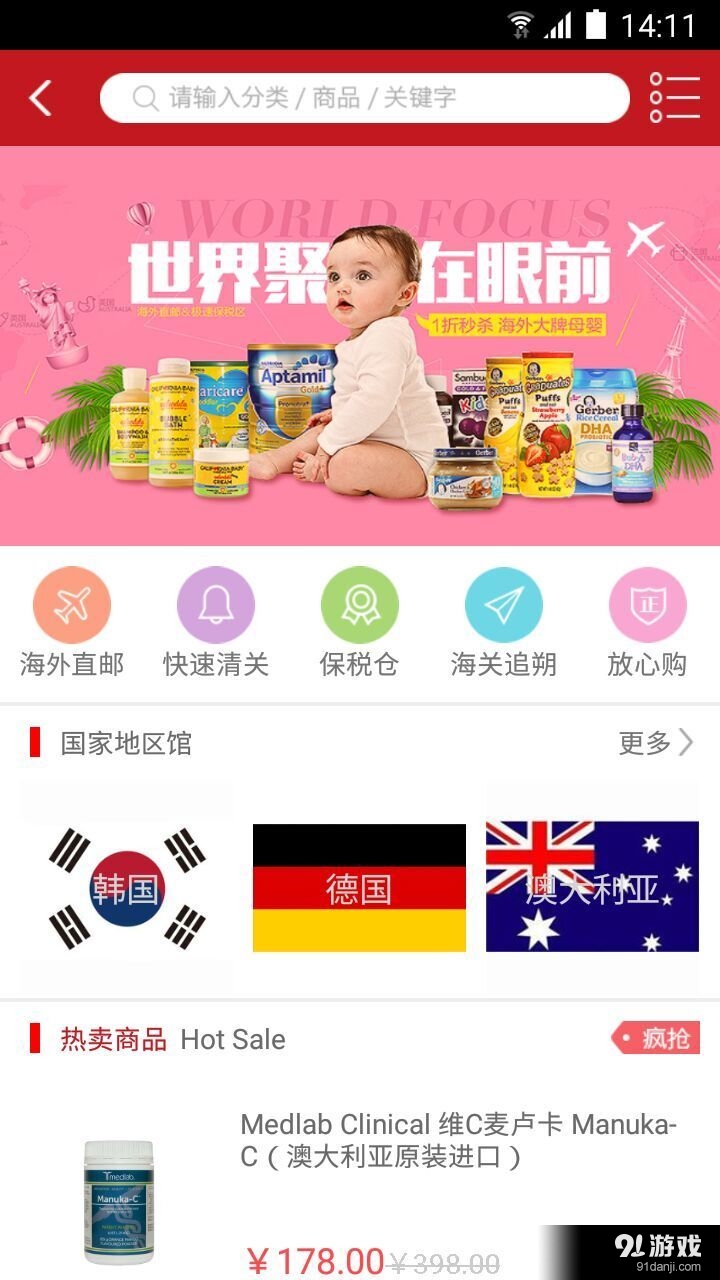
Task: Open 海关追朔 customs tracing
Action: click(x=503, y=622)
